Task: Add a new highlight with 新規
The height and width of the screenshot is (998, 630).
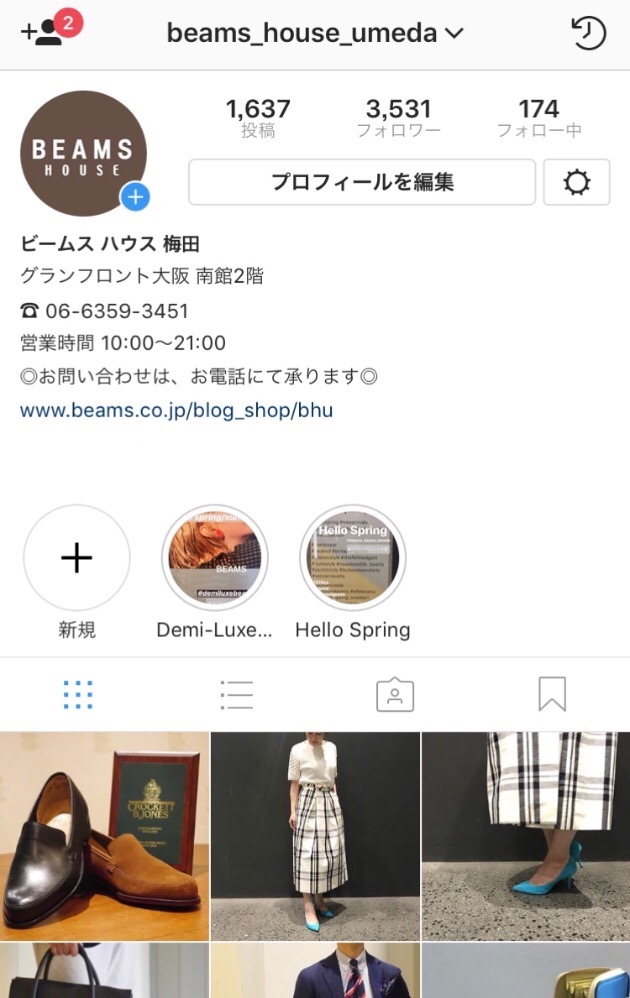Action: [77, 558]
